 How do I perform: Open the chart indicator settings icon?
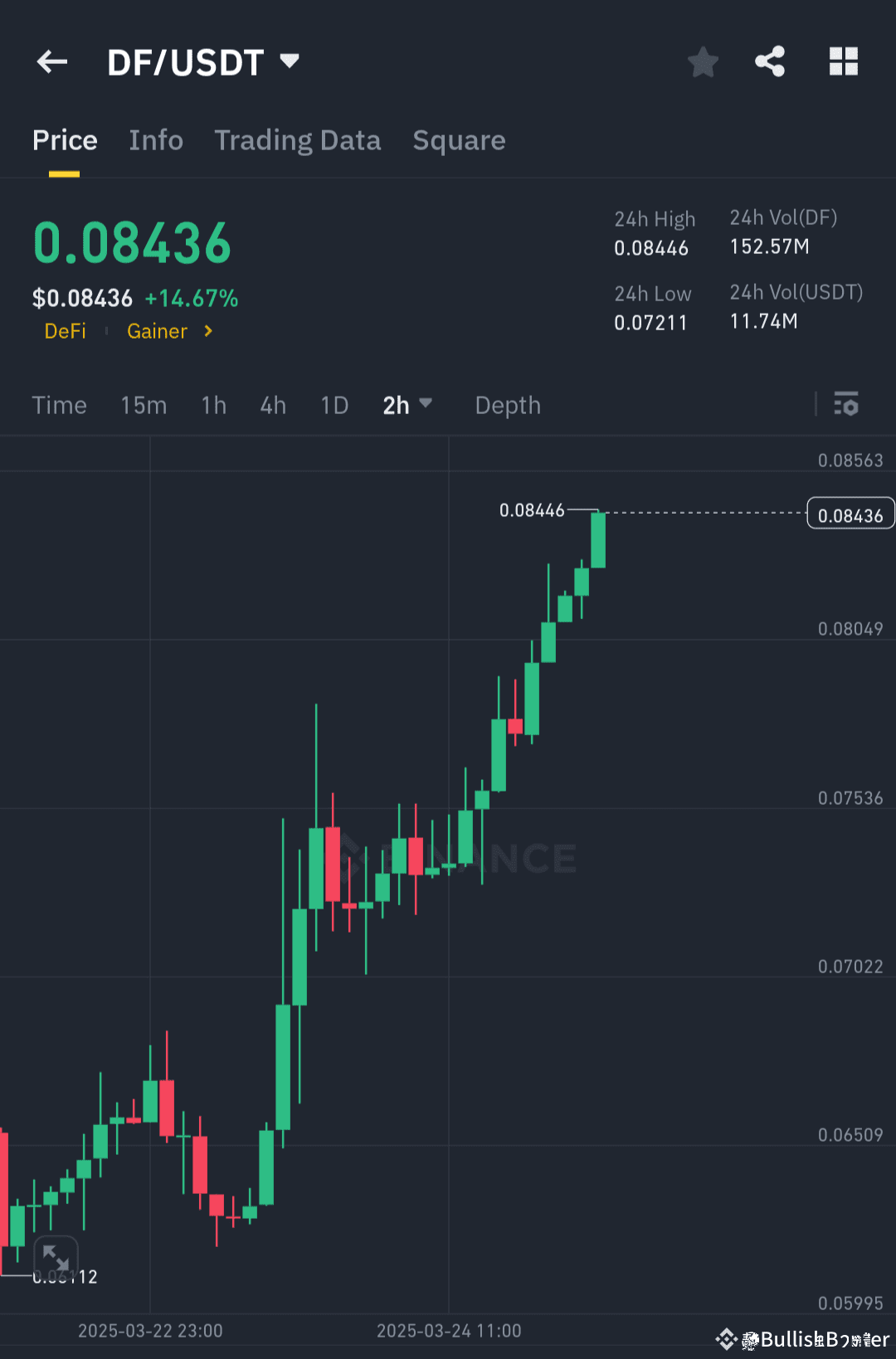[847, 405]
